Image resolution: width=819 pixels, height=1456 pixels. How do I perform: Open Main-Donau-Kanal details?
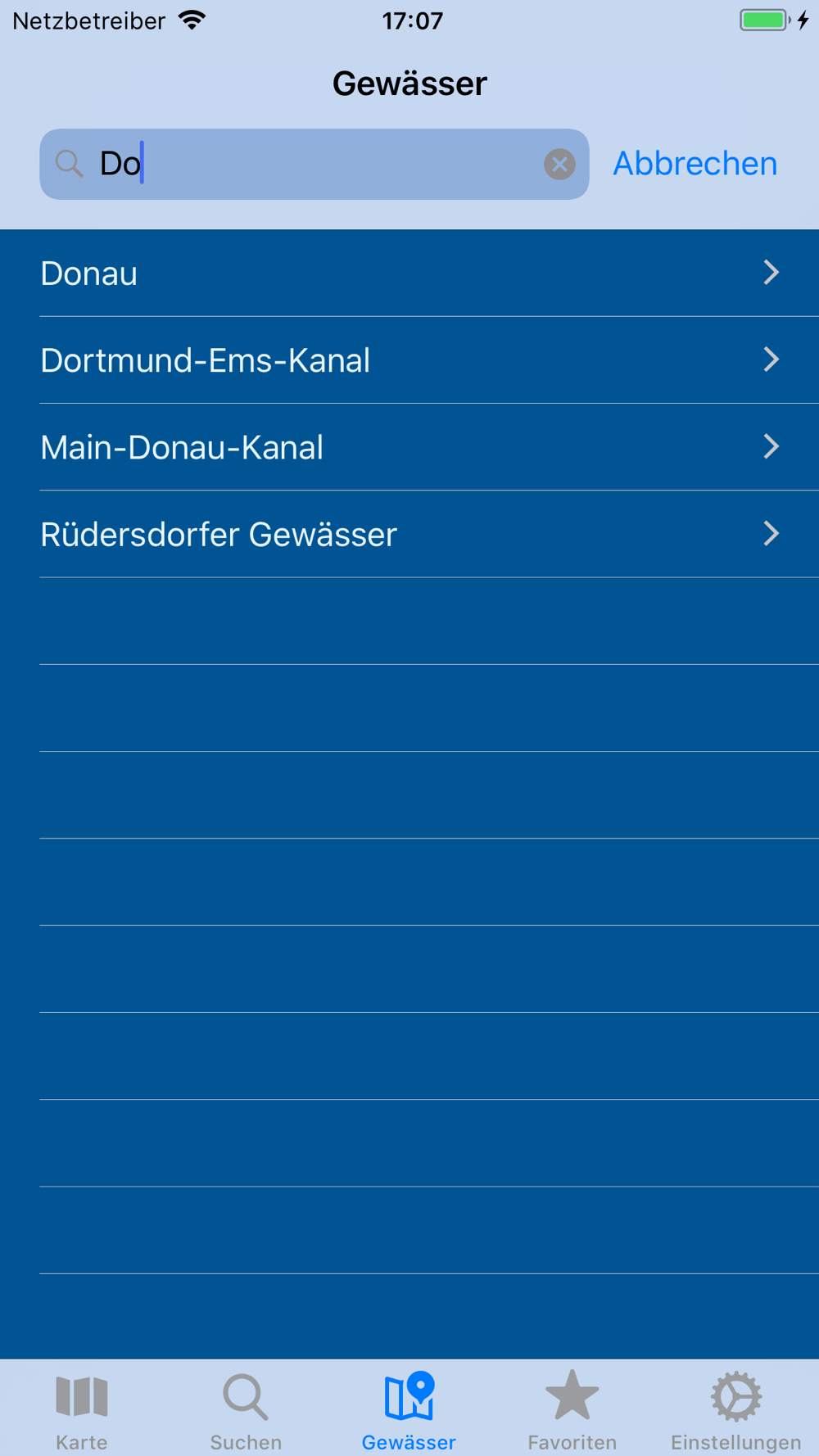point(409,447)
